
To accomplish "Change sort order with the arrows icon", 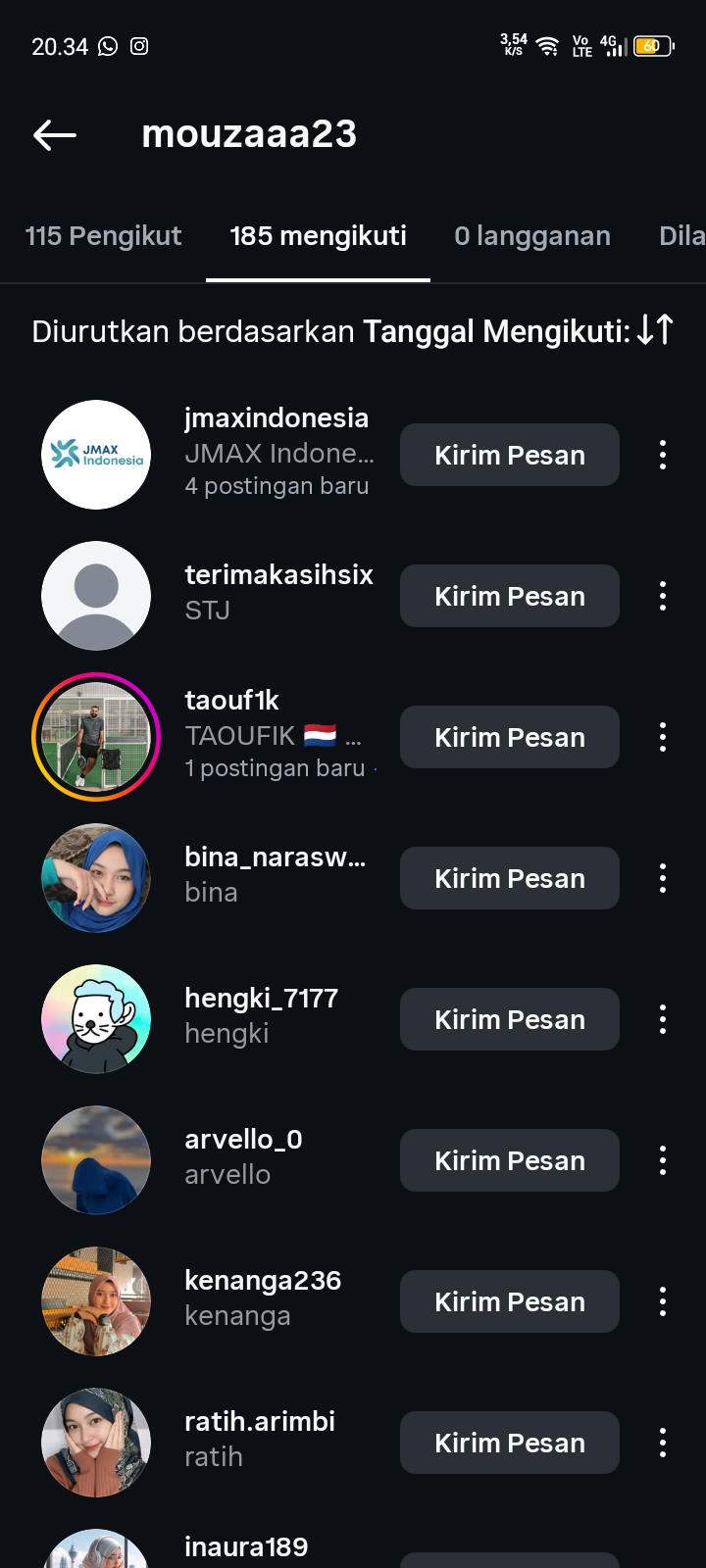I will (x=655, y=330).
